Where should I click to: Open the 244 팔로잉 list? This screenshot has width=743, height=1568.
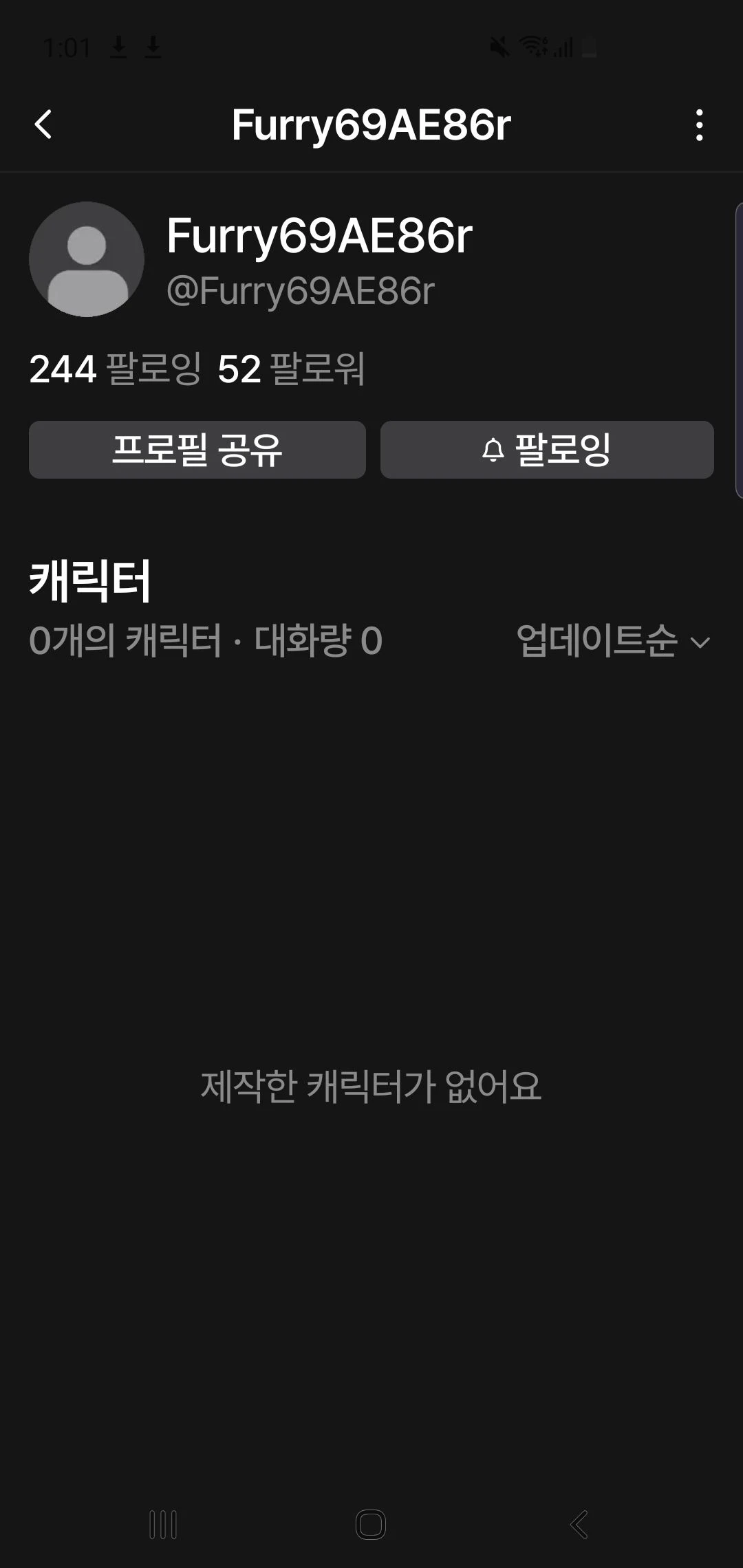(115, 369)
